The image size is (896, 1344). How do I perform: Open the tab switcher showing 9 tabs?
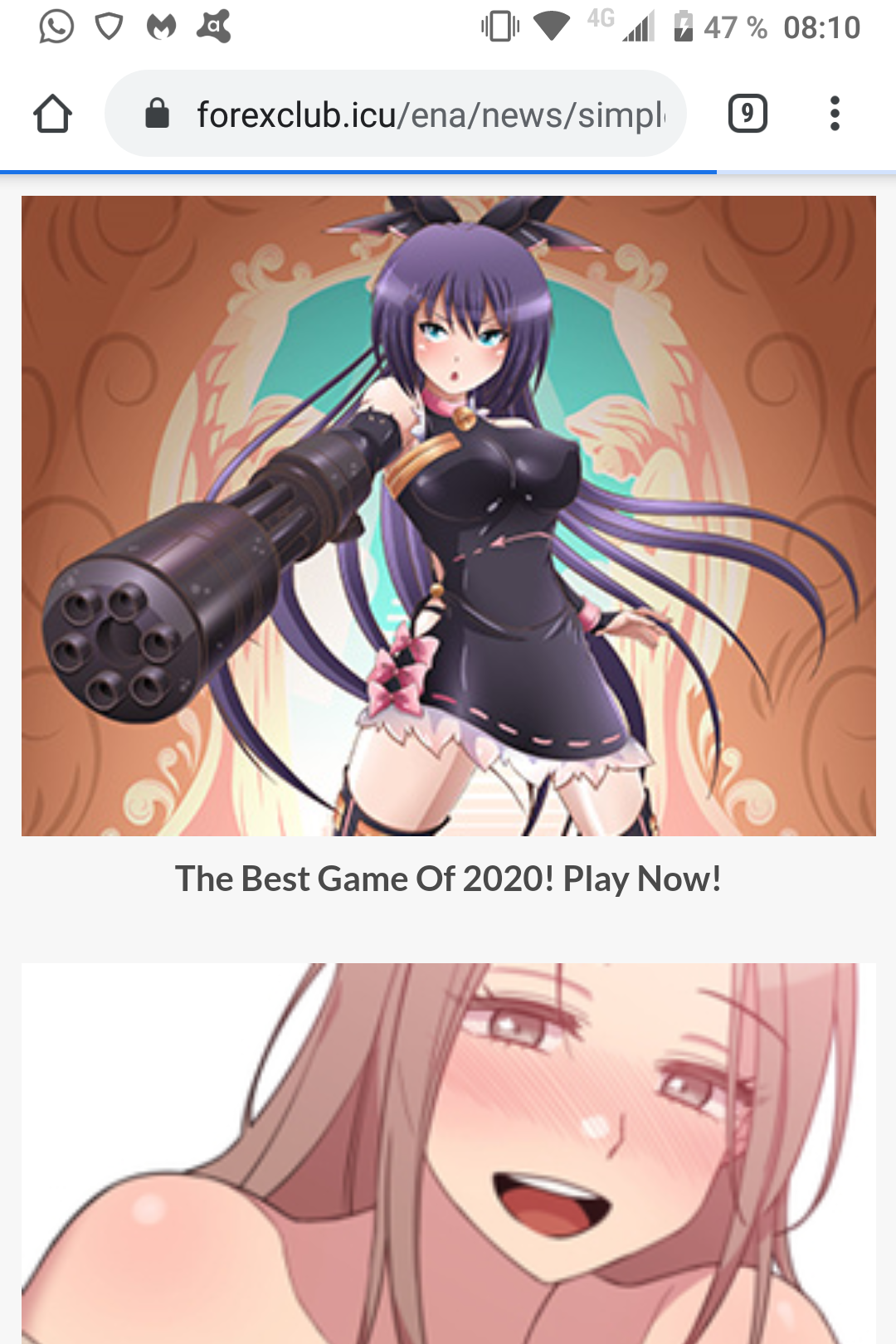coord(747,114)
